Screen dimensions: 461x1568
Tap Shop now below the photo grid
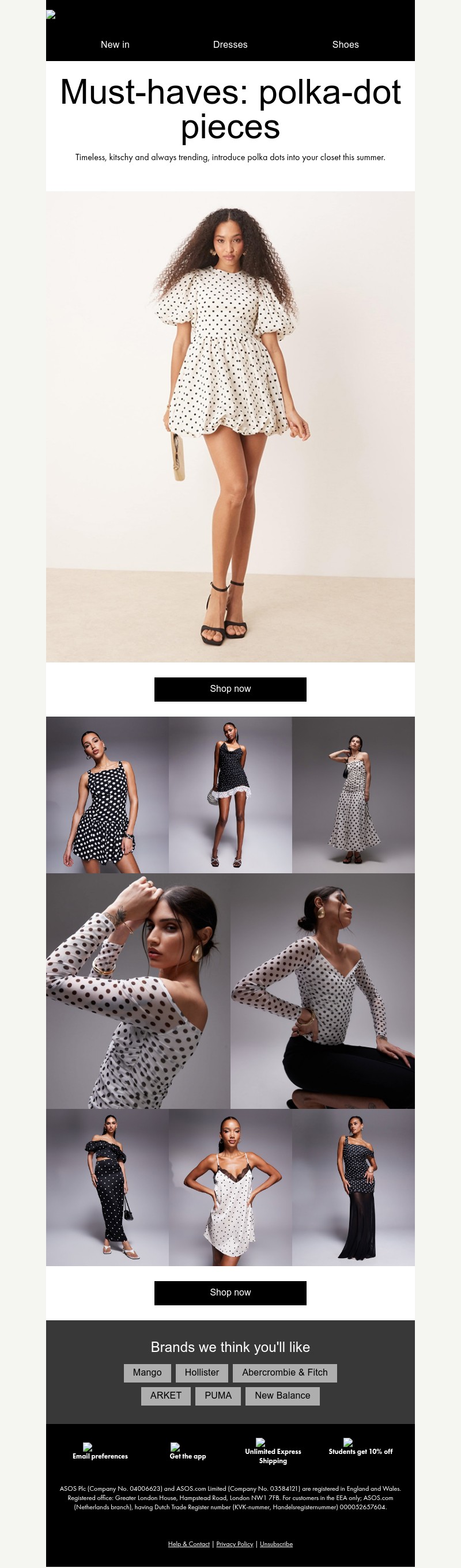[x=230, y=1292]
